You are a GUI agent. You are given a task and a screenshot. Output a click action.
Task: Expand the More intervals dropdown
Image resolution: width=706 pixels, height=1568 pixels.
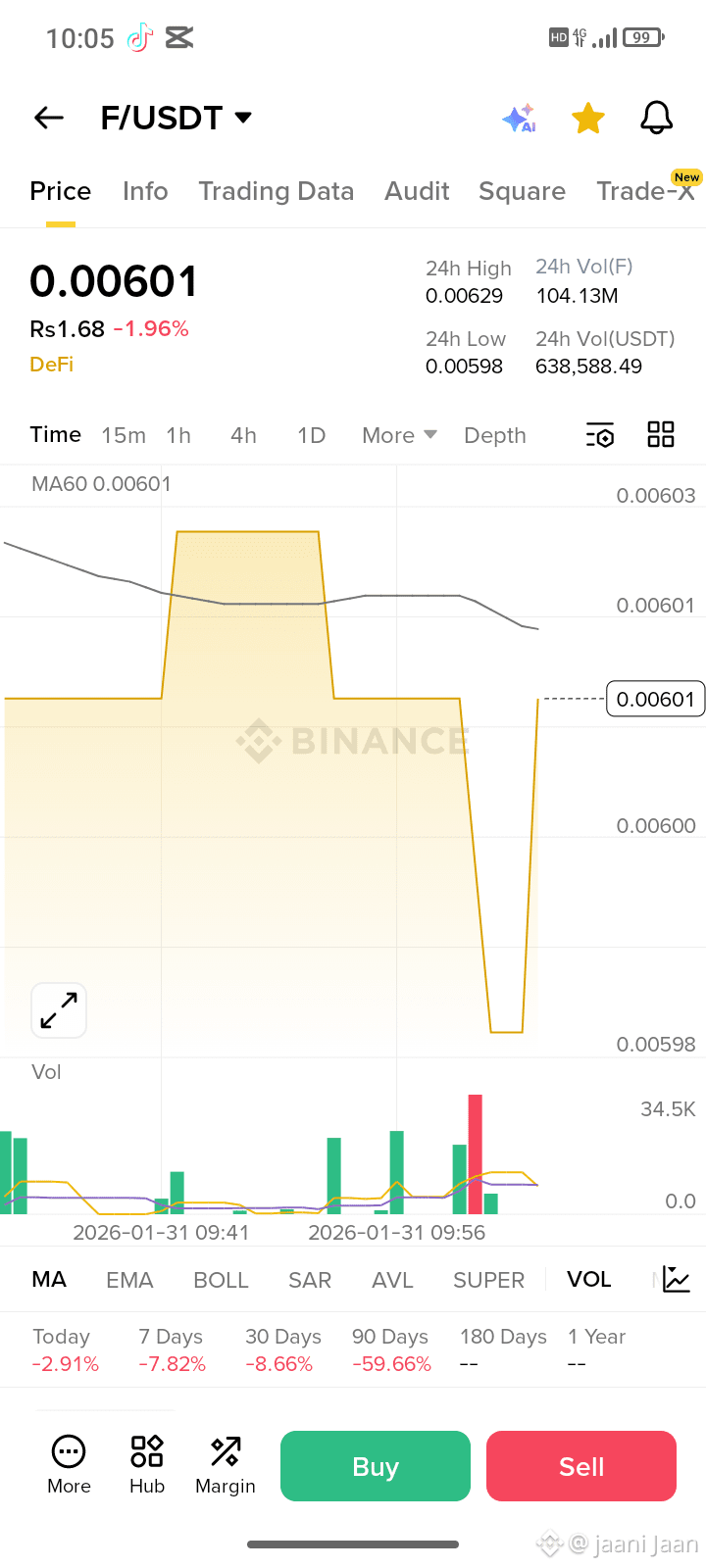(399, 435)
